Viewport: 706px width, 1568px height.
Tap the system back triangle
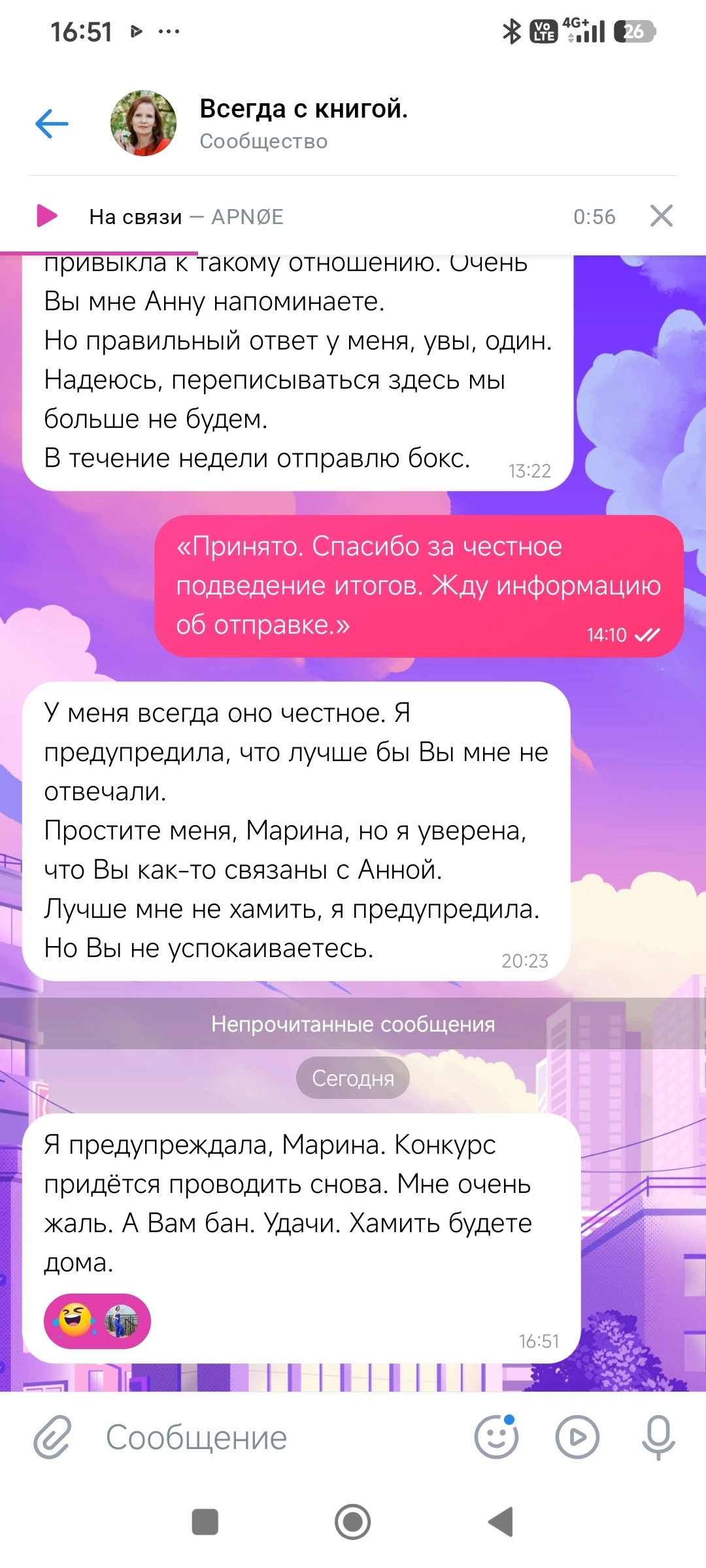(501, 1522)
